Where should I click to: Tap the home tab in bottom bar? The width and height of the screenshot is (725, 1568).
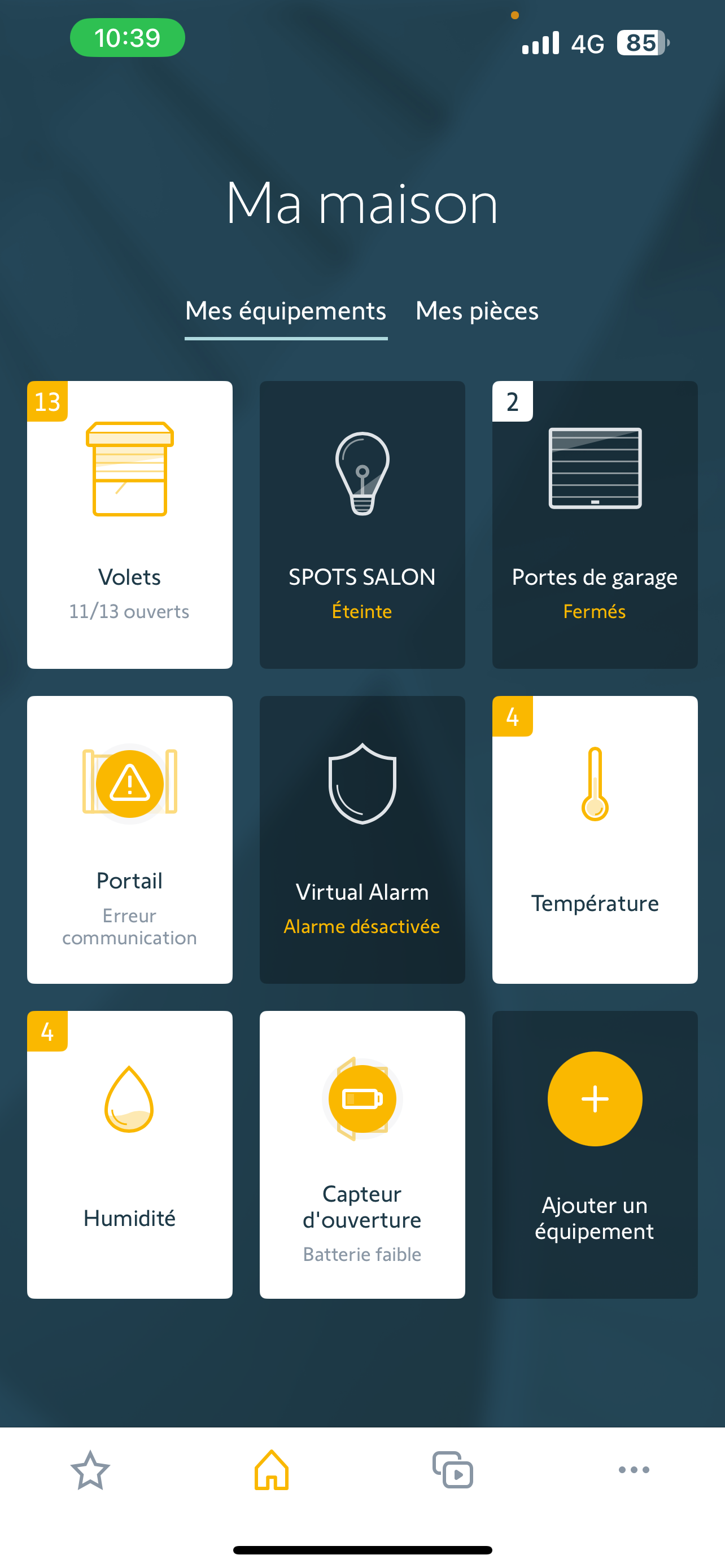pyautogui.click(x=272, y=1469)
